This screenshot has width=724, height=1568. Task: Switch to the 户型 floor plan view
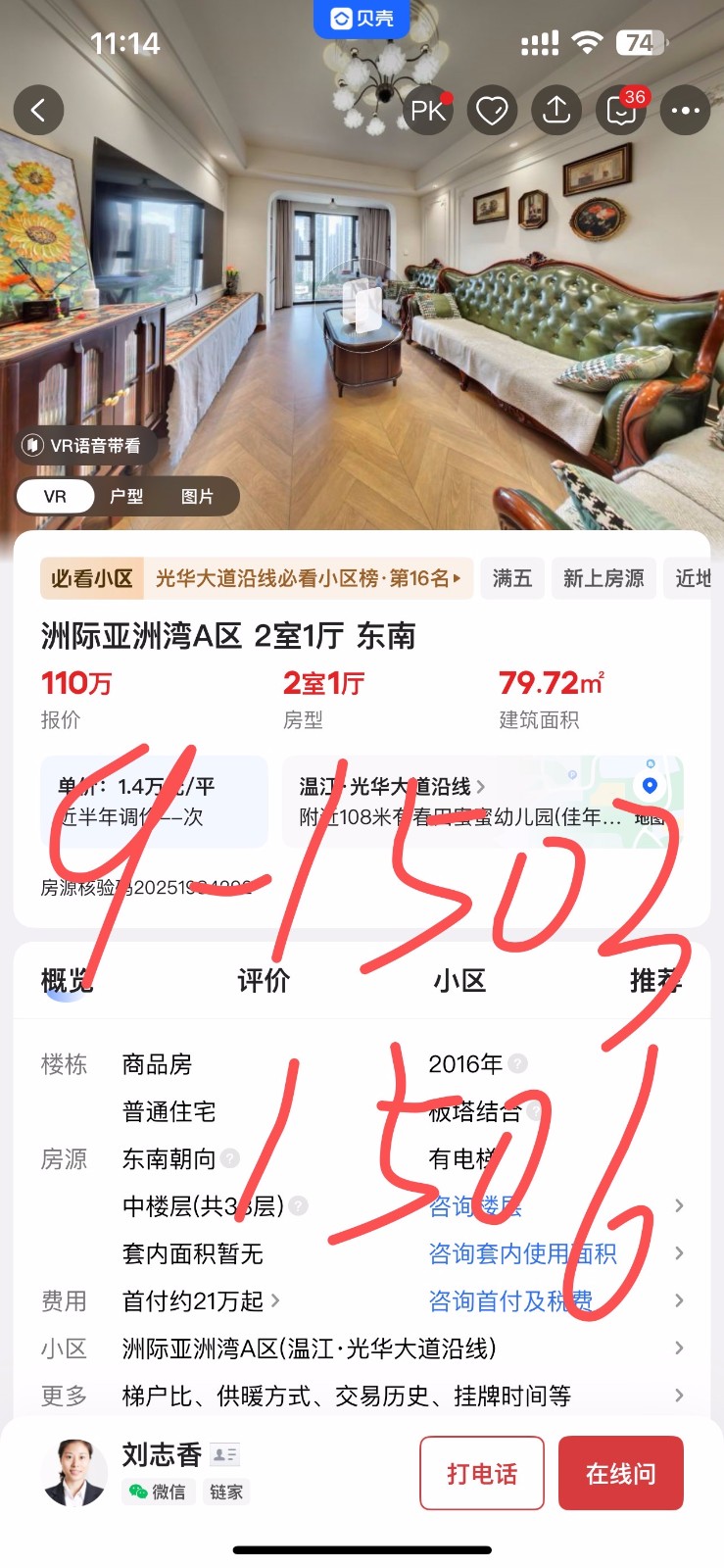point(126,497)
